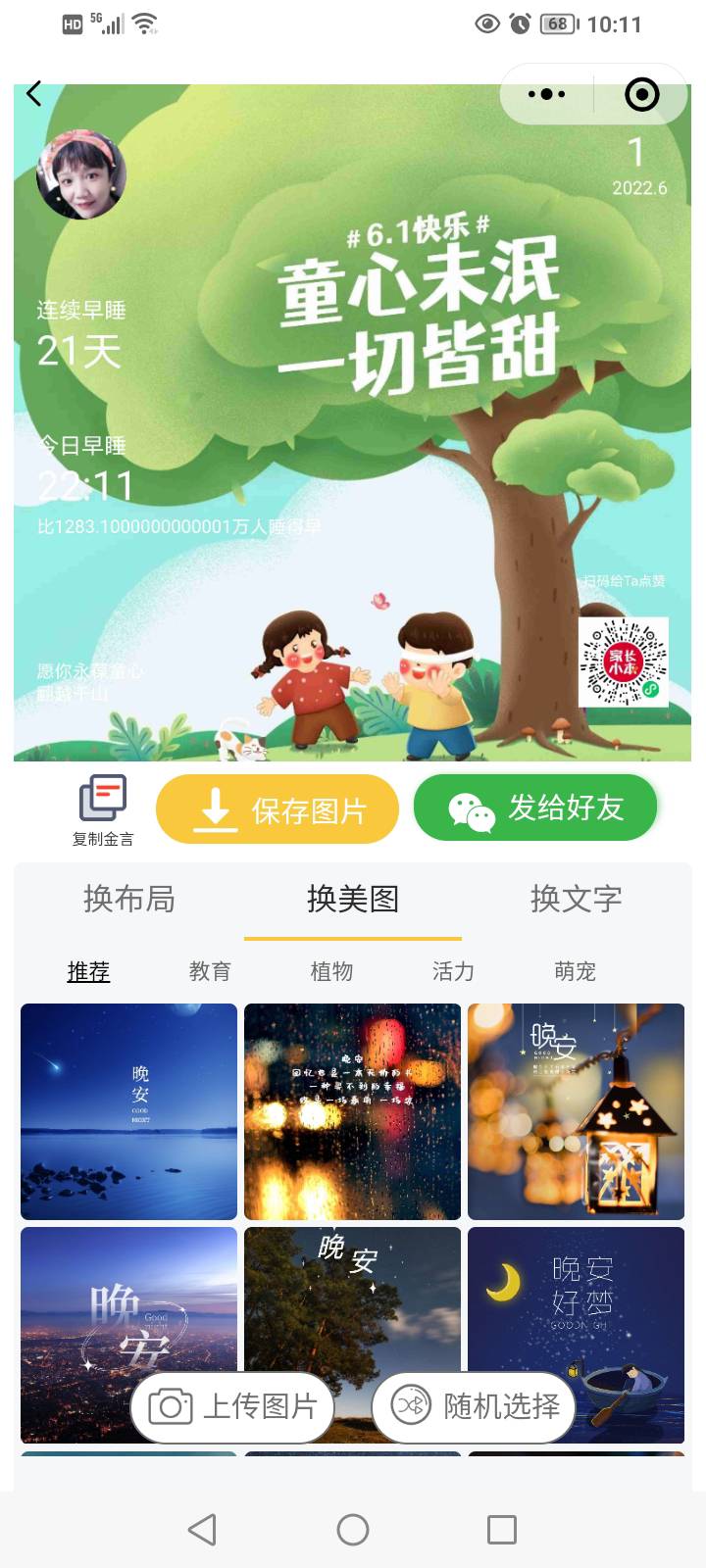Tap the download icon on 保存图片 button
Image resolution: width=706 pixels, height=1568 pixels.
click(215, 808)
